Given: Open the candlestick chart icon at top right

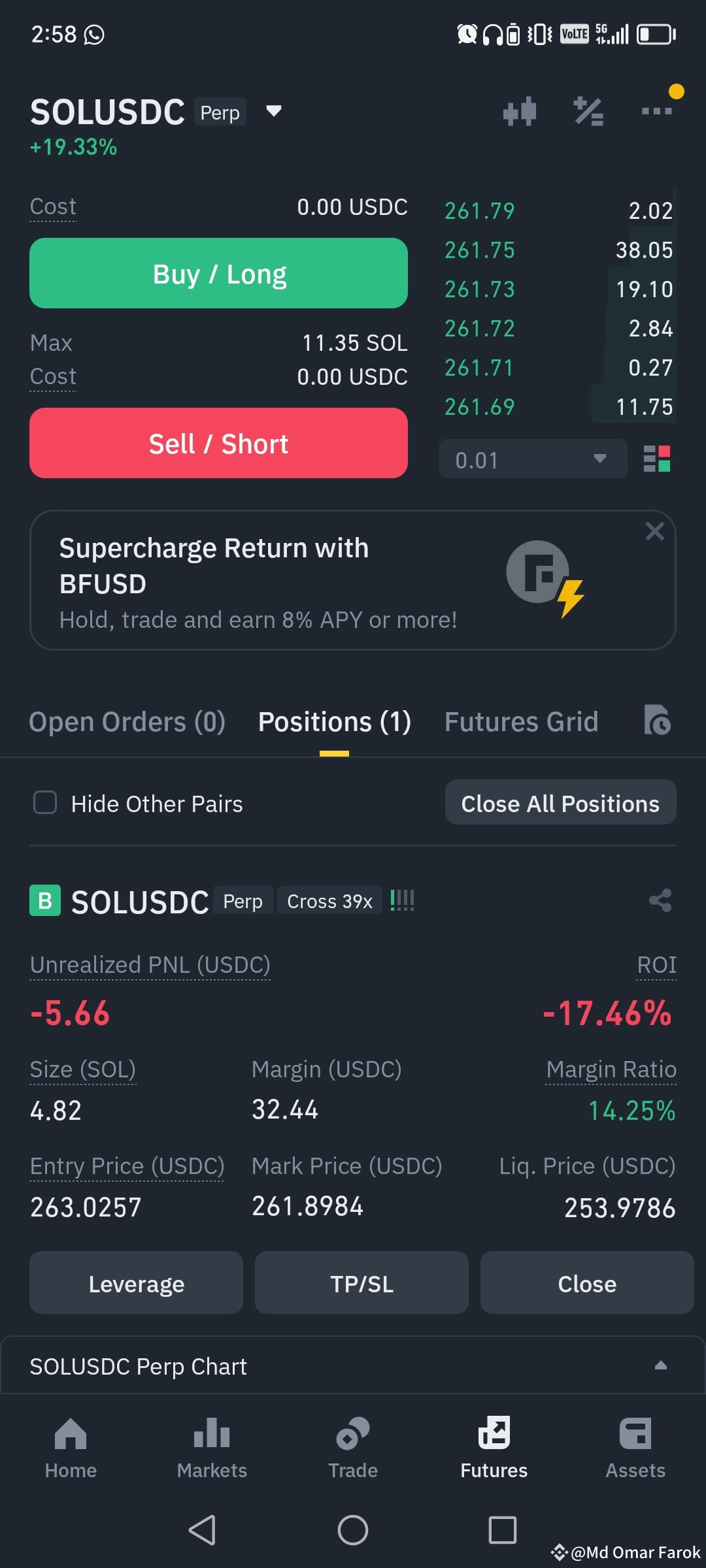Looking at the screenshot, I should tap(520, 111).
